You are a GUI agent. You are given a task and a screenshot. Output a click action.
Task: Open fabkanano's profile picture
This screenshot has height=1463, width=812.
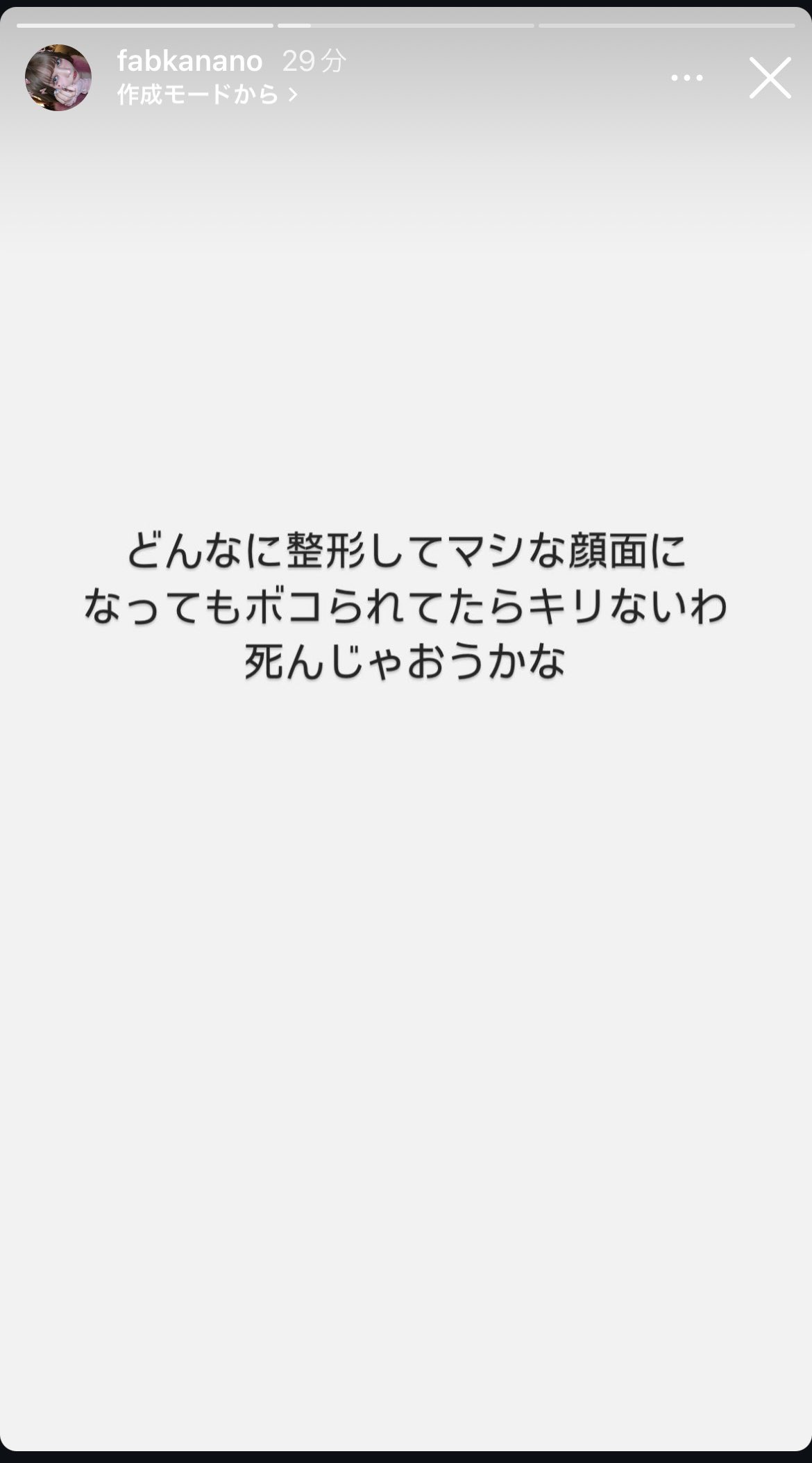(x=58, y=78)
